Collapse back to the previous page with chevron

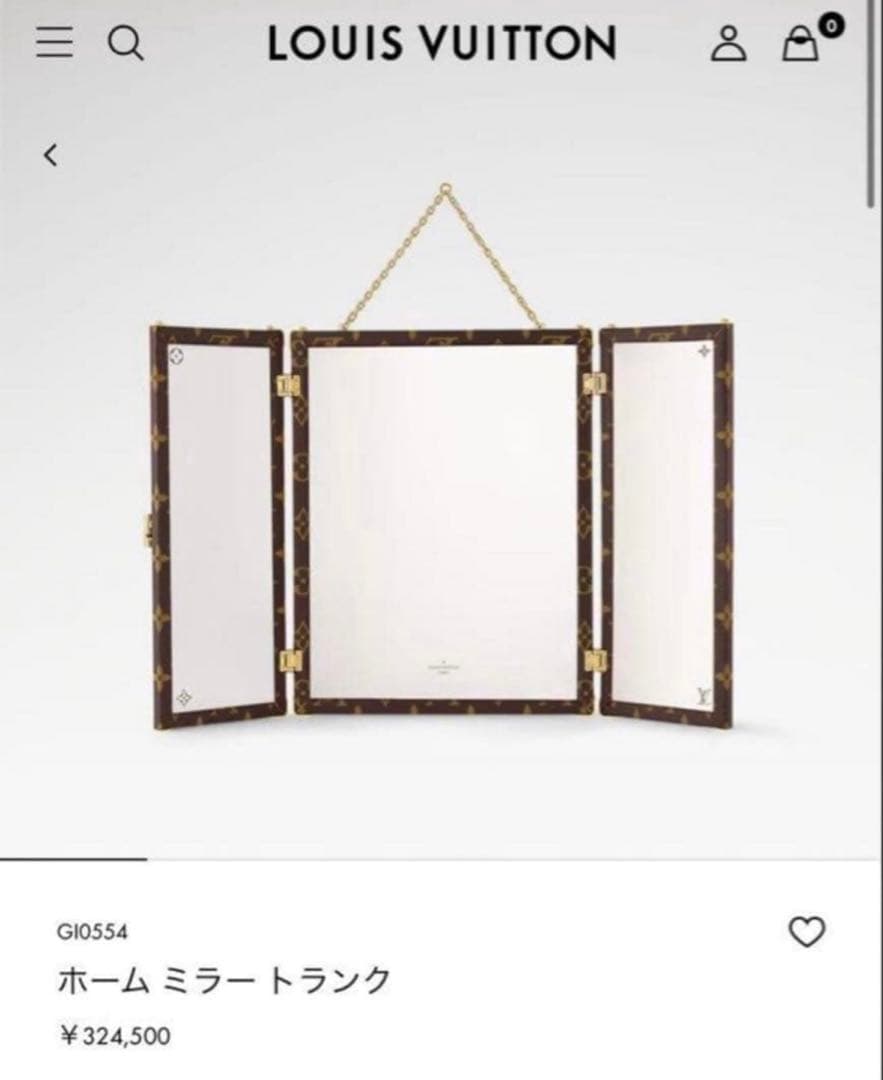[48, 155]
